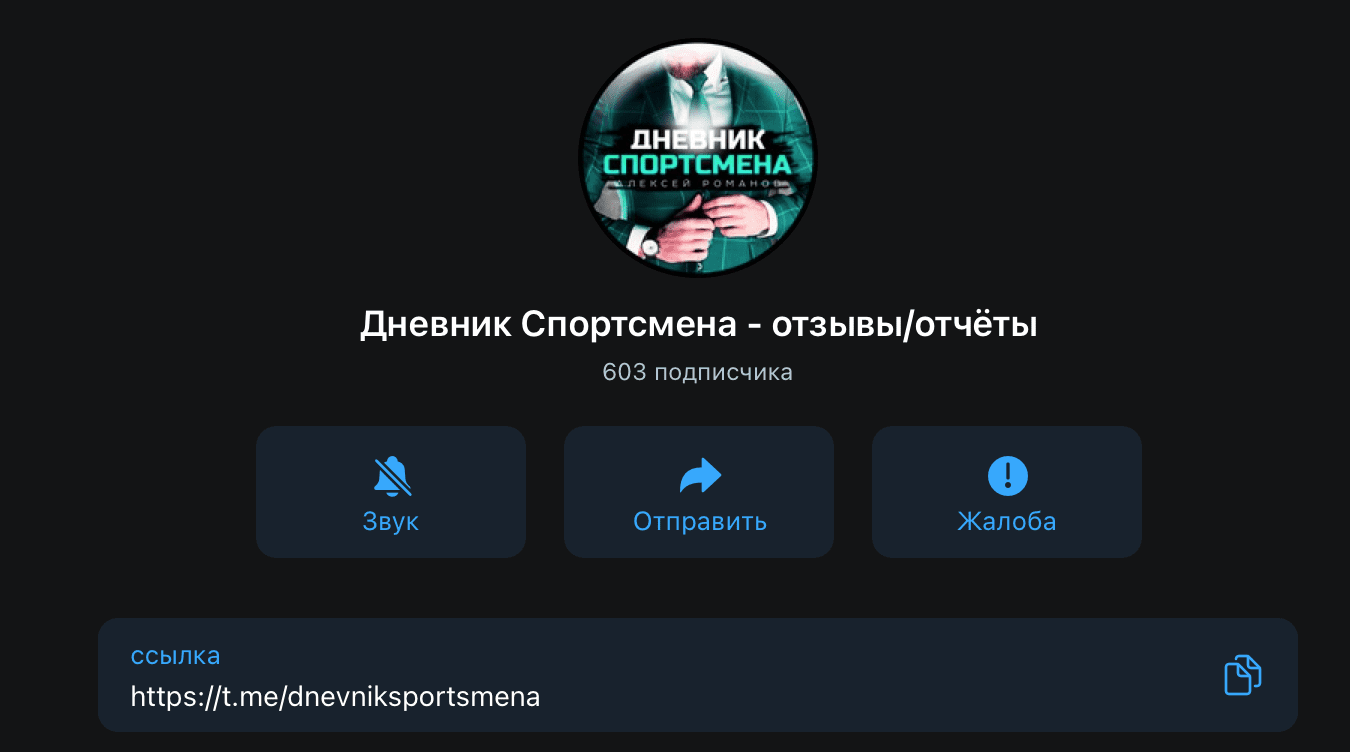Share channel via Отправить button
This screenshot has height=752, width=1350.
[x=699, y=492]
